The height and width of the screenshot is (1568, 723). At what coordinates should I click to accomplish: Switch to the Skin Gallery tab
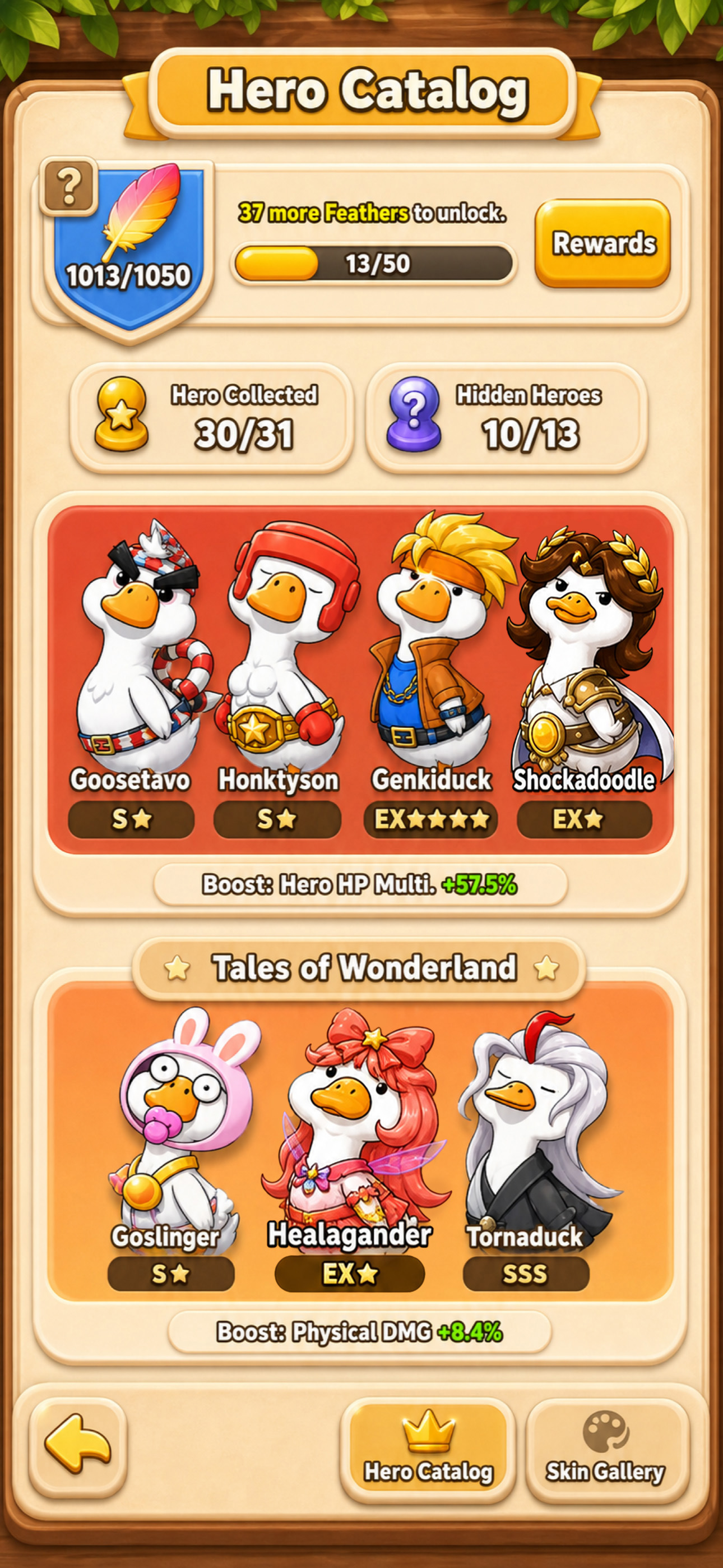coord(606,1448)
